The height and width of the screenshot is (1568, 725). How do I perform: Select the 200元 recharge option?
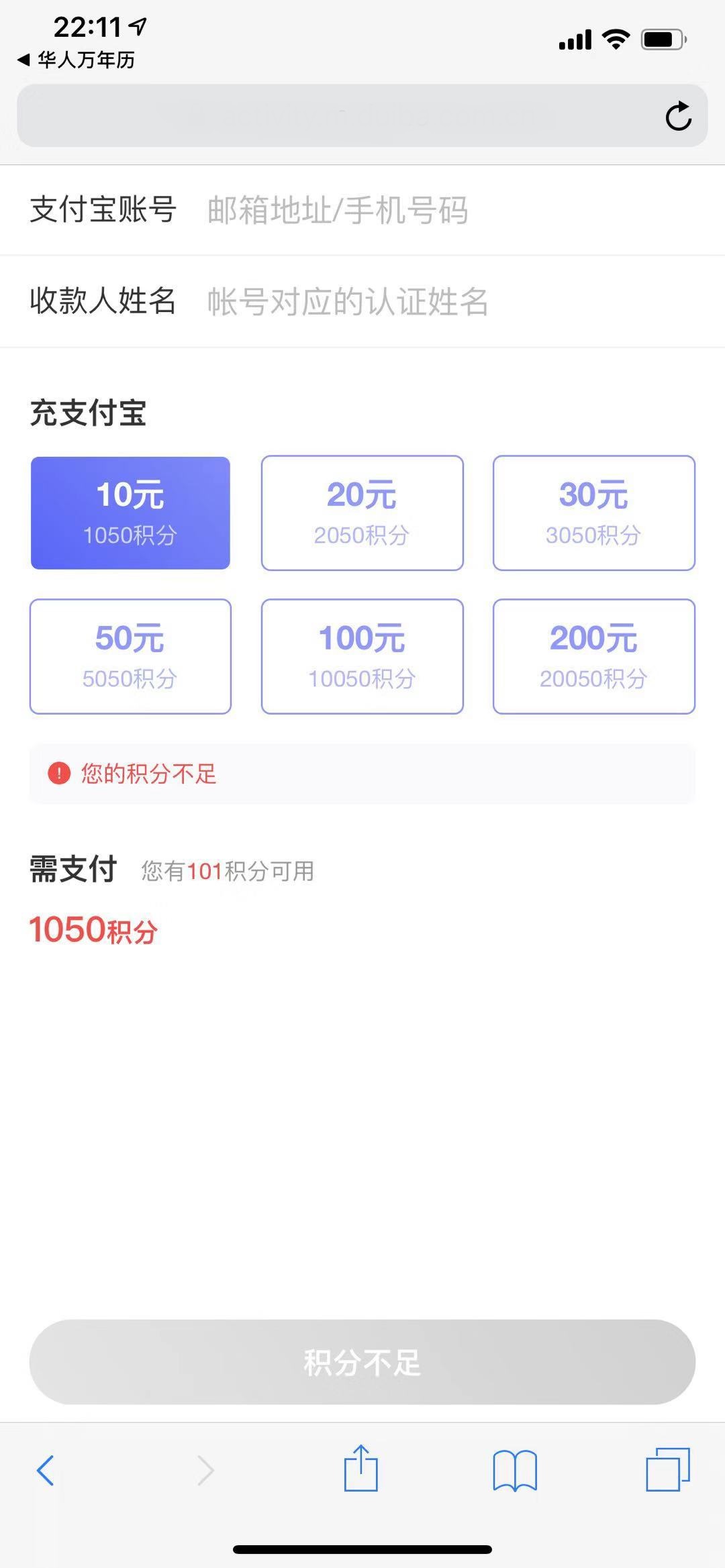pos(594,656)
